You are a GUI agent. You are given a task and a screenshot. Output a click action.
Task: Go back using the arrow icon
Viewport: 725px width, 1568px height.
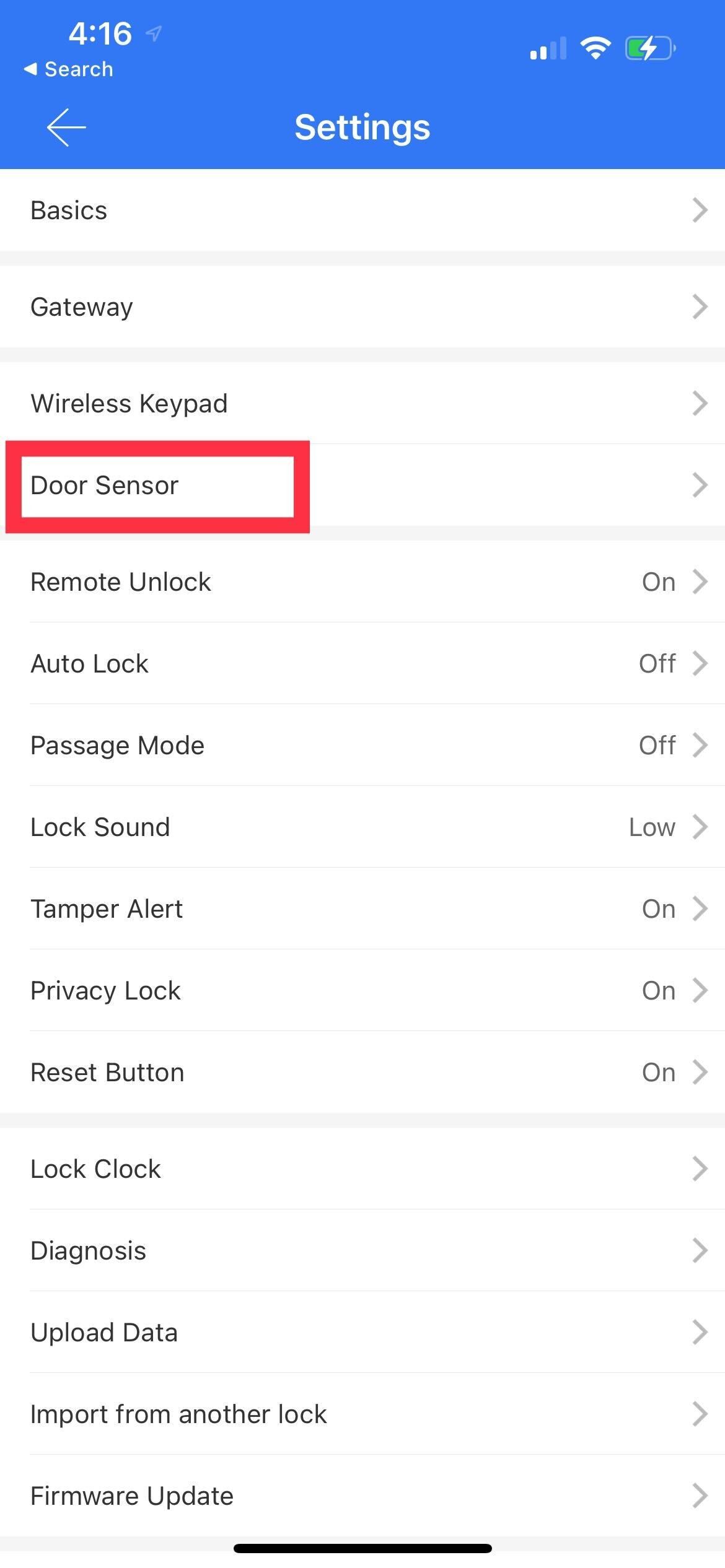pyautogui.click(x=66, y=128)
